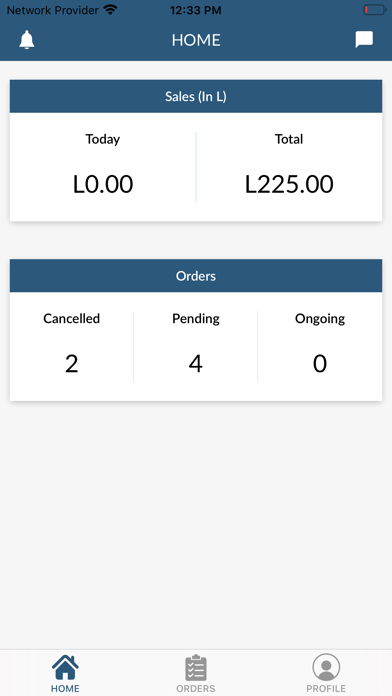Open the notifications bell
The height and width of the screenshot is (696, 392).
27,40
